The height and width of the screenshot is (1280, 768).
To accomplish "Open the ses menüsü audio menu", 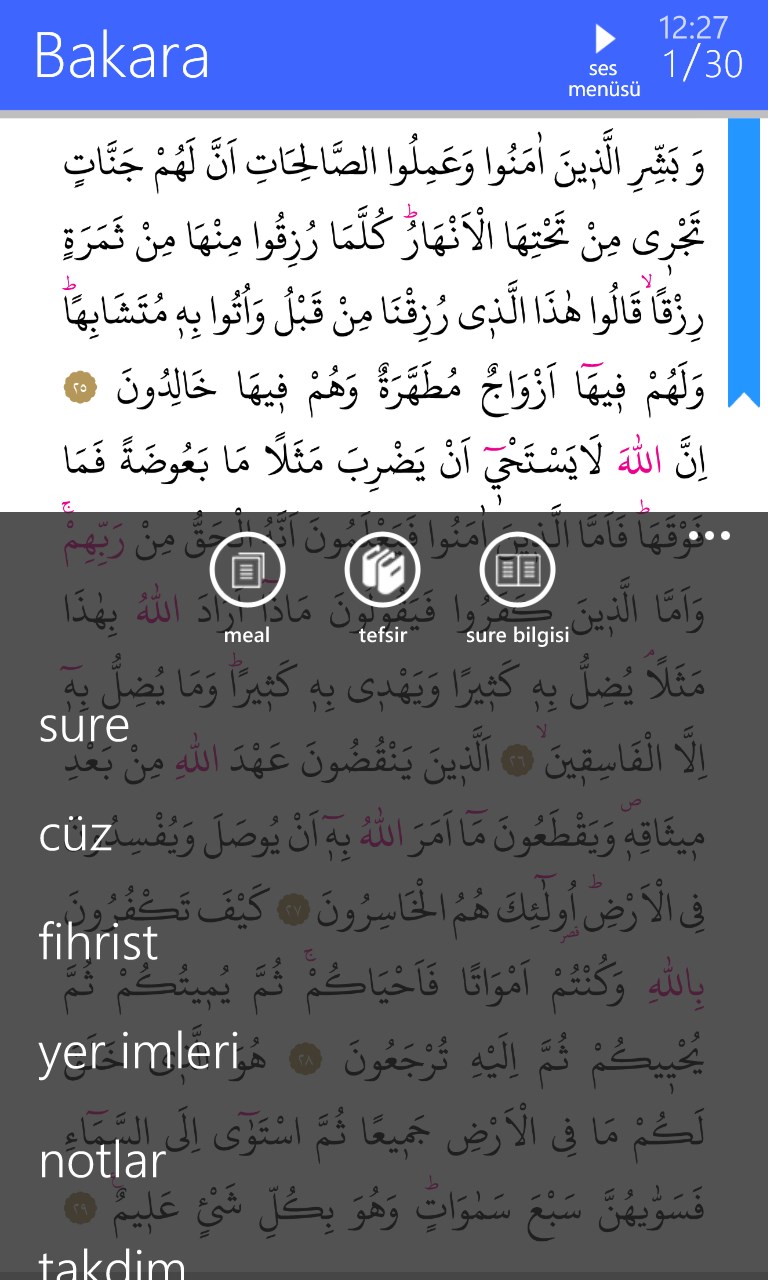I will pyautogui.click(x=604, y=58).
